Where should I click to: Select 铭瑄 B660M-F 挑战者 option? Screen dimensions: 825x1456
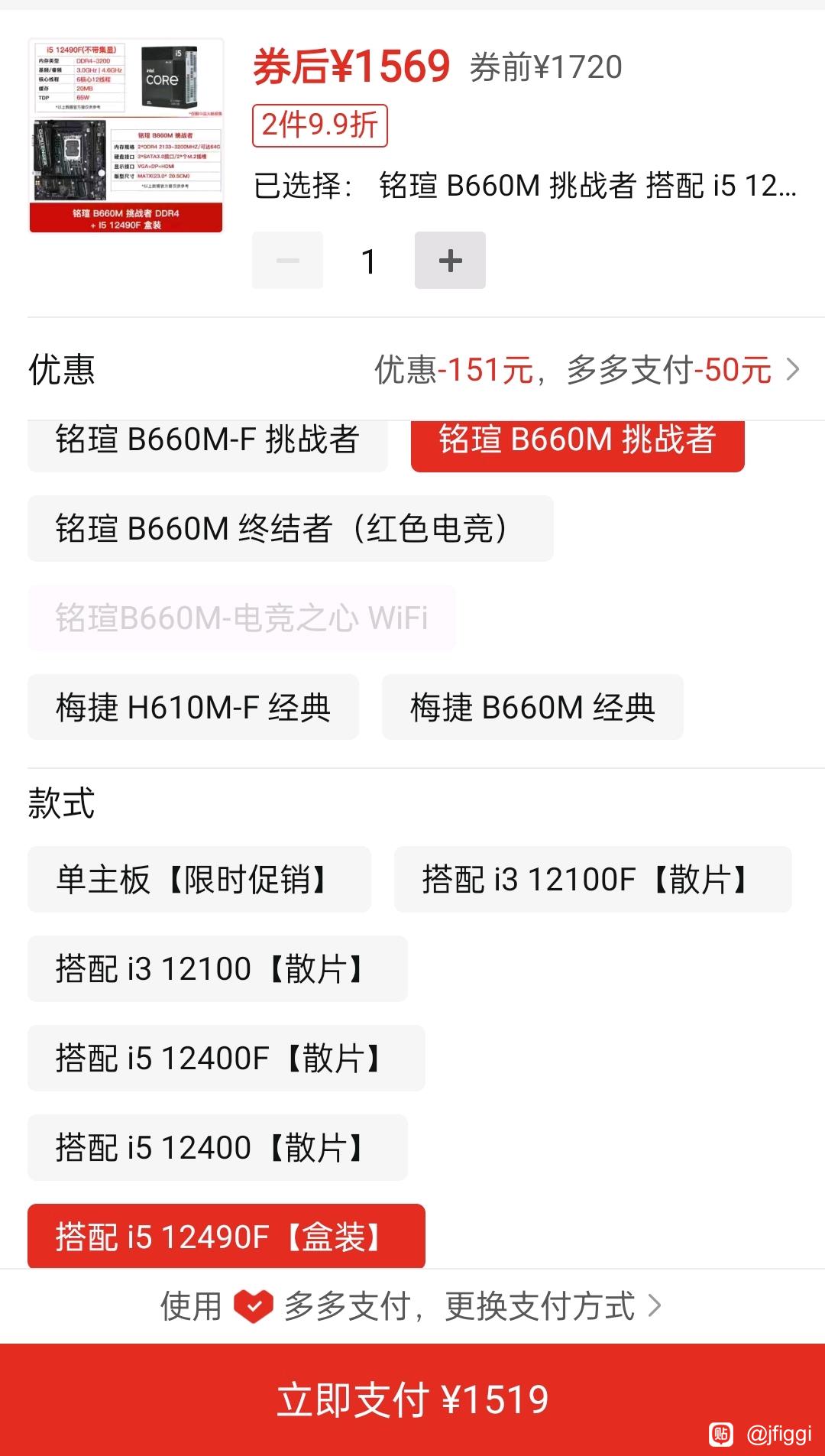(208, 444)
